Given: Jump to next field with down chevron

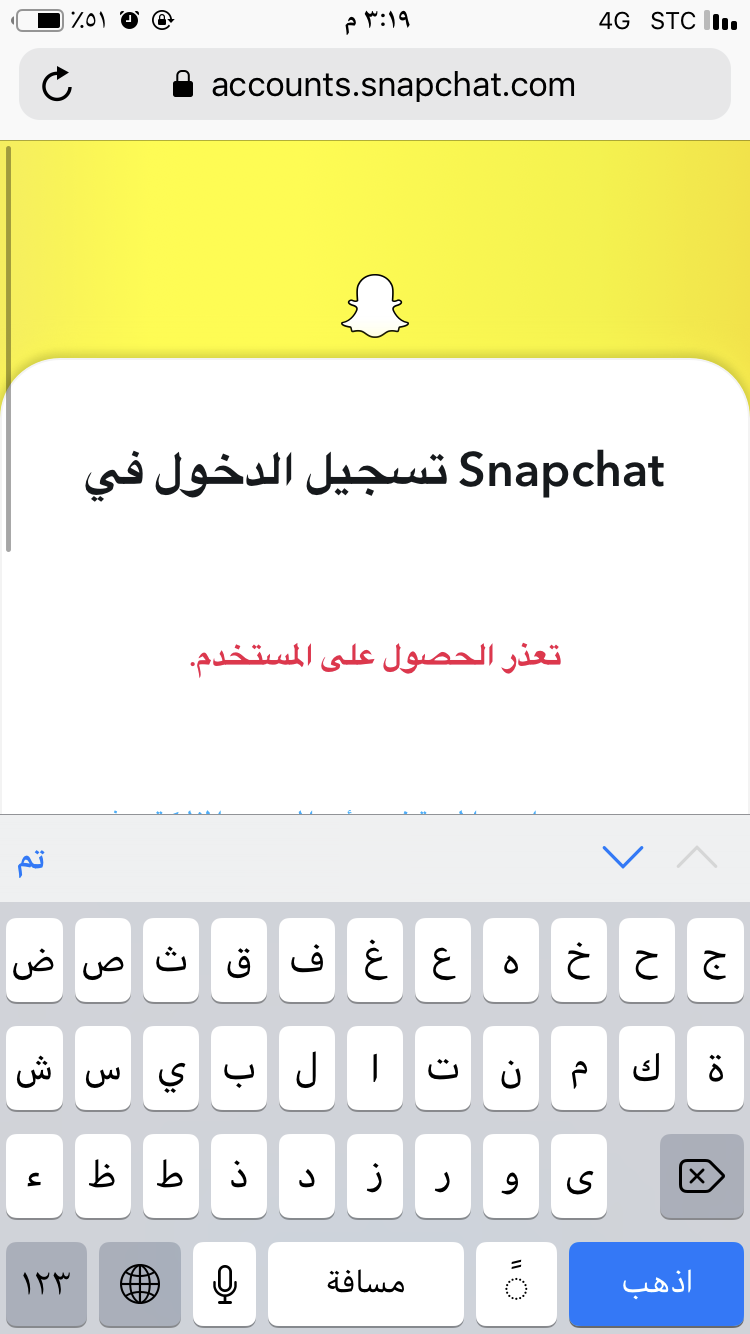Looking at the screenshot, I should pyautogui.click(x=623, y=857).
